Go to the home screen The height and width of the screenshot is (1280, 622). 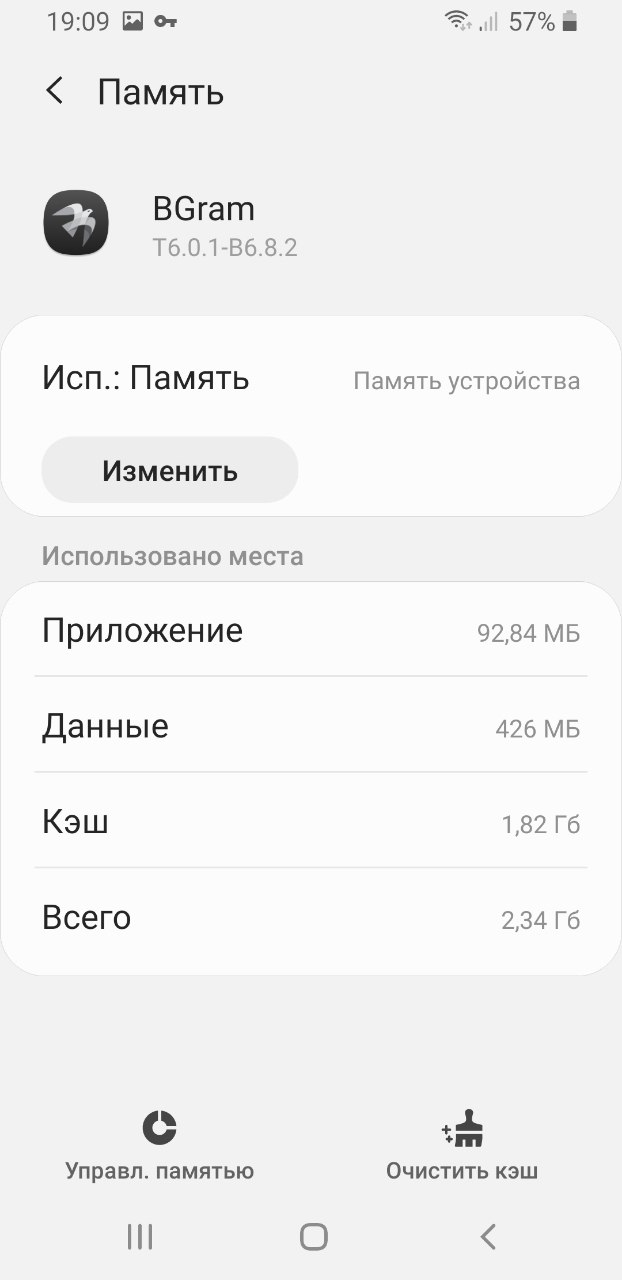(313, 1237)
